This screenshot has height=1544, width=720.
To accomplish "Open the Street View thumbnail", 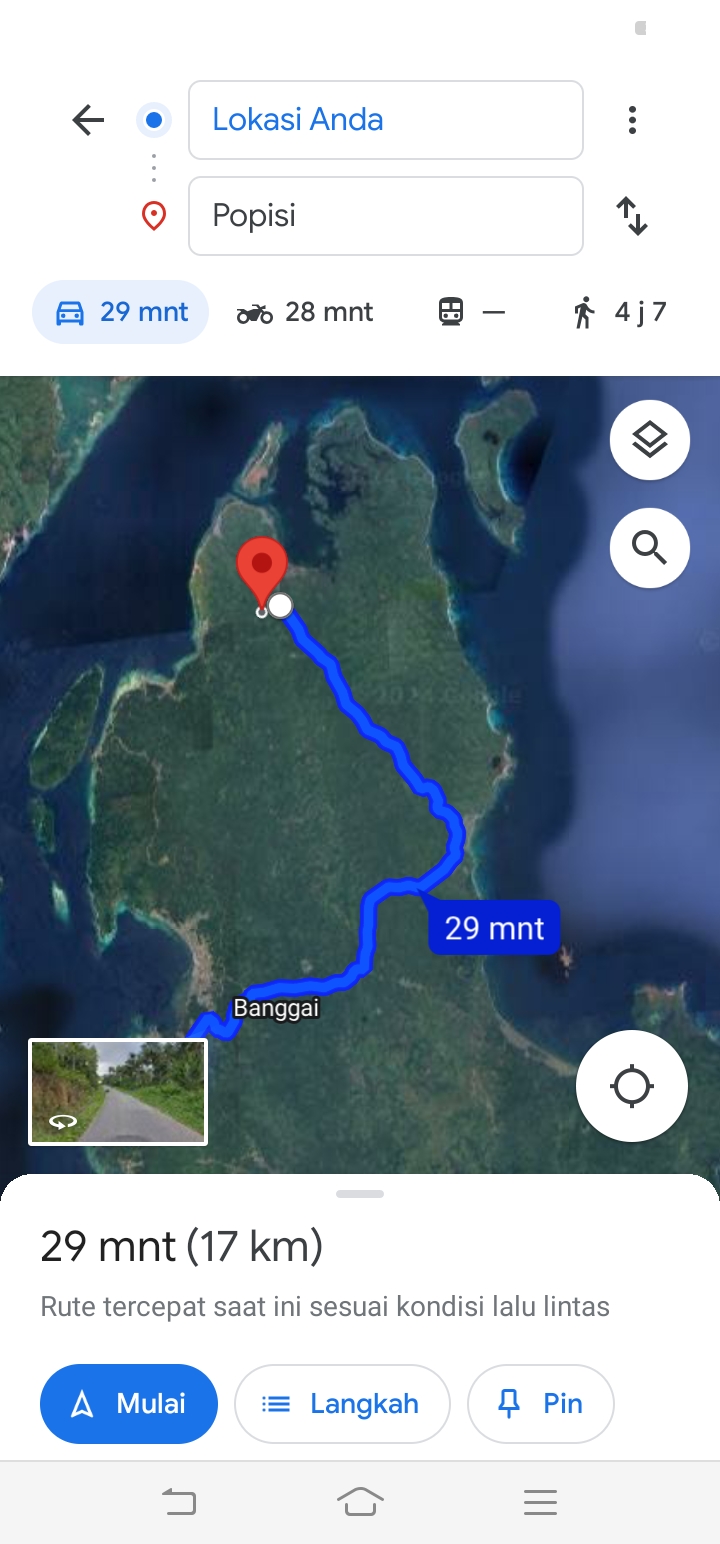I will pos(118,1092).
